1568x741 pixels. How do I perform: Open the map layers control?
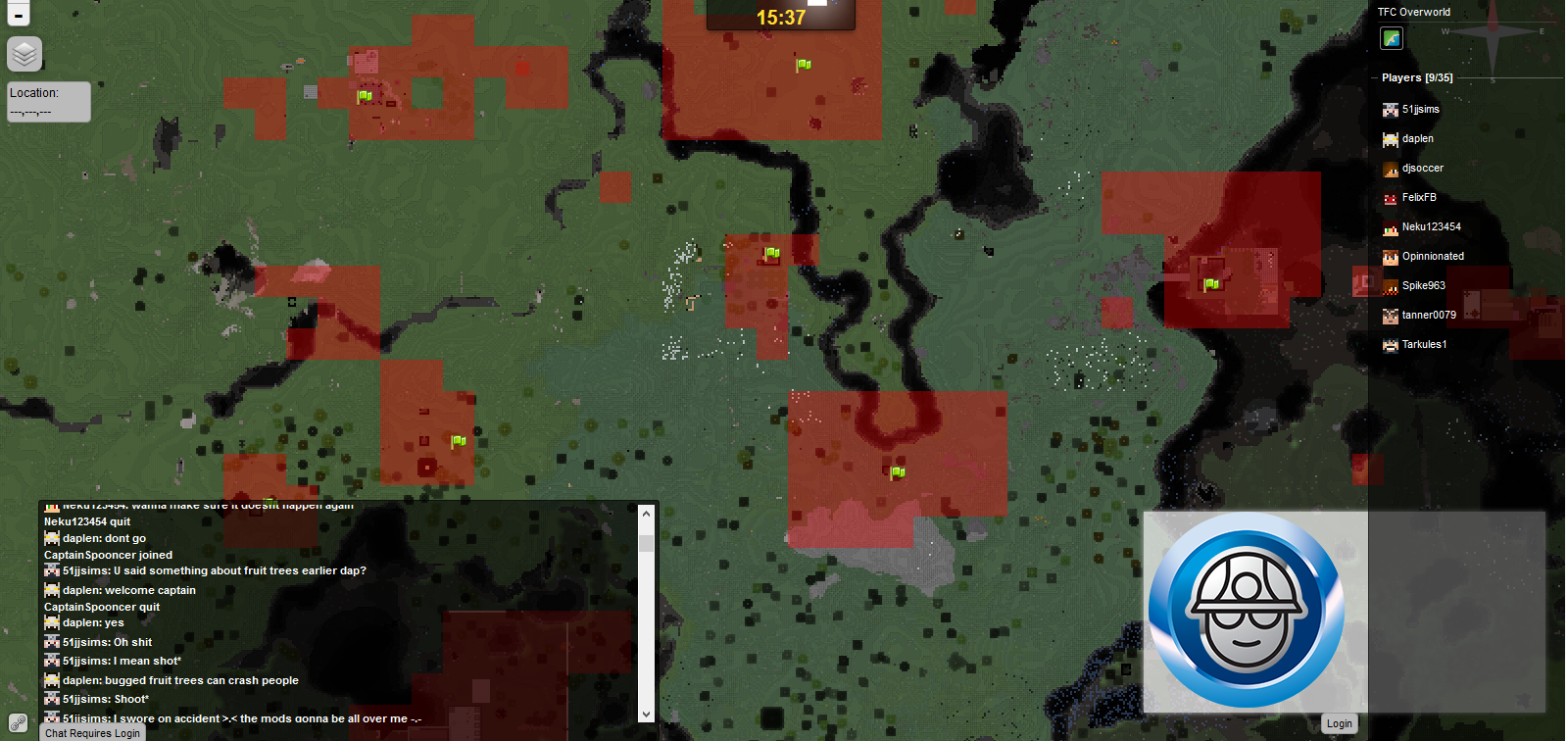point(24,54)
